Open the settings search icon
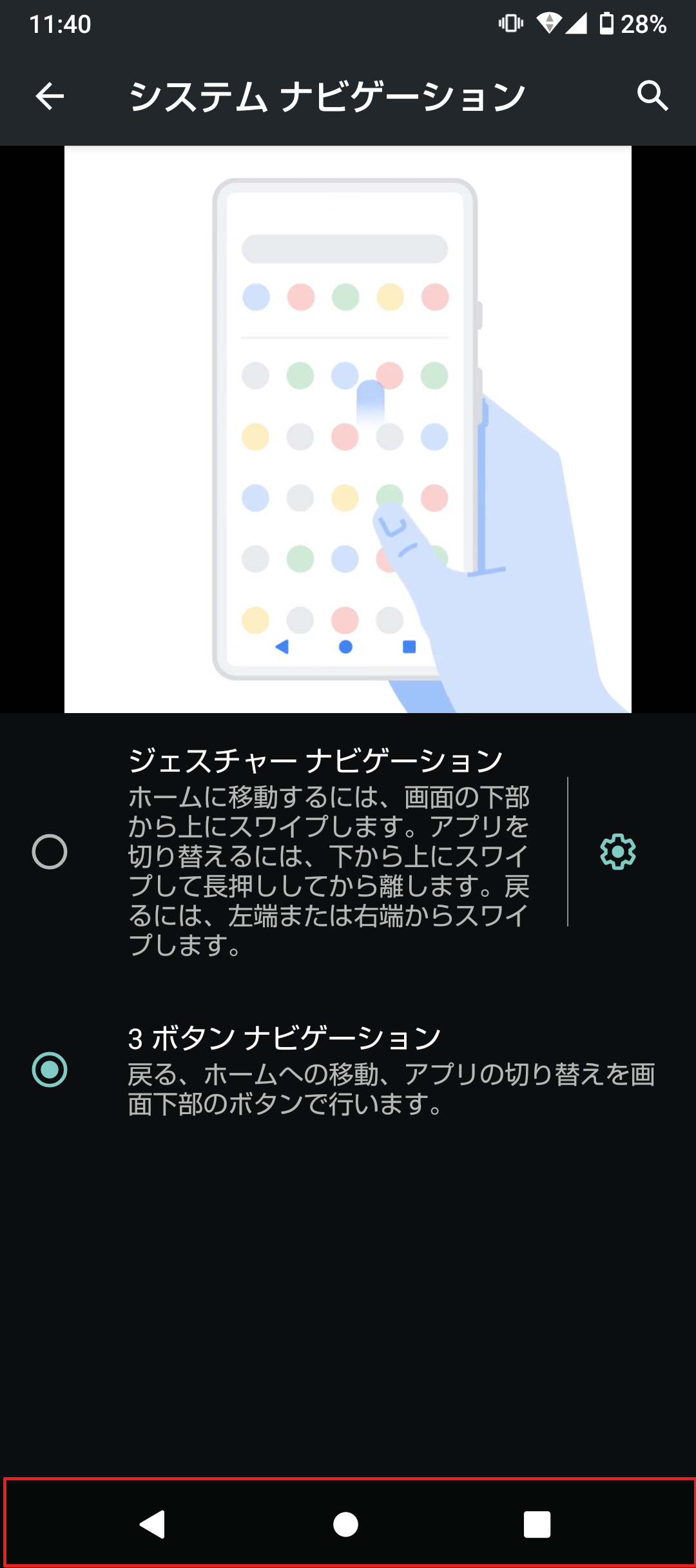This screenshot has width=696, height=1568. [652, 96]
